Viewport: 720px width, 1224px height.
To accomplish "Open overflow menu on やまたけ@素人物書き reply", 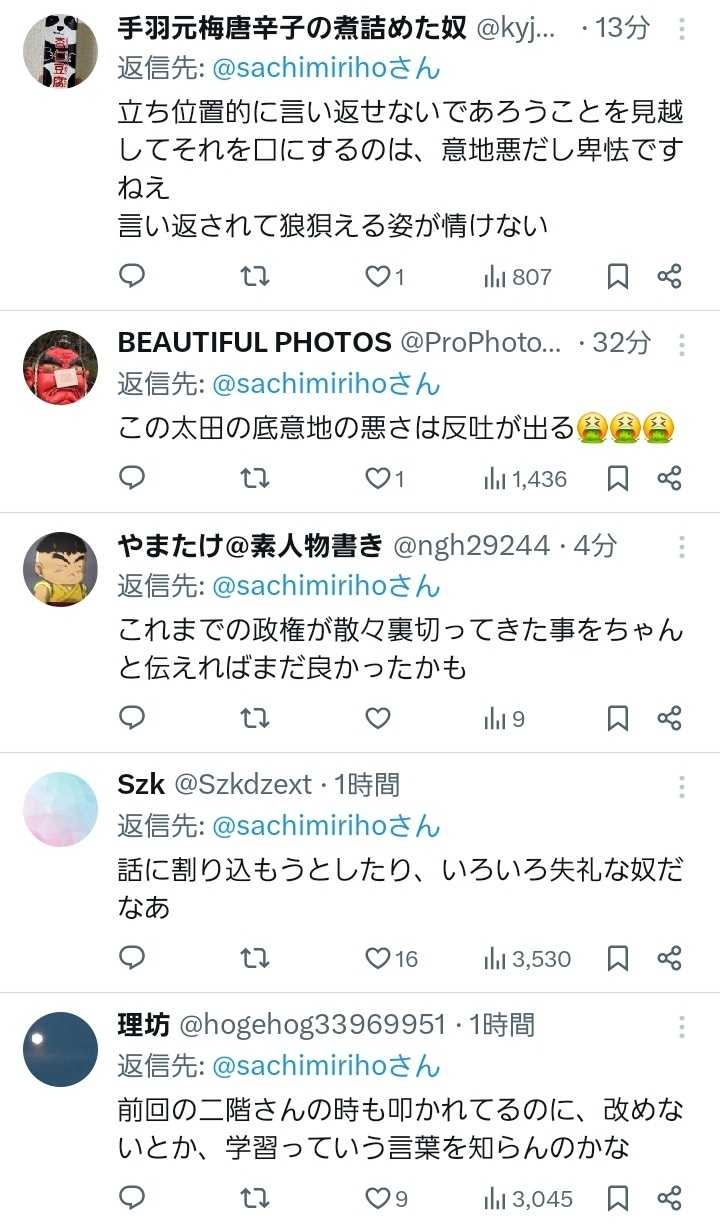I will click(x=682, y=546).
